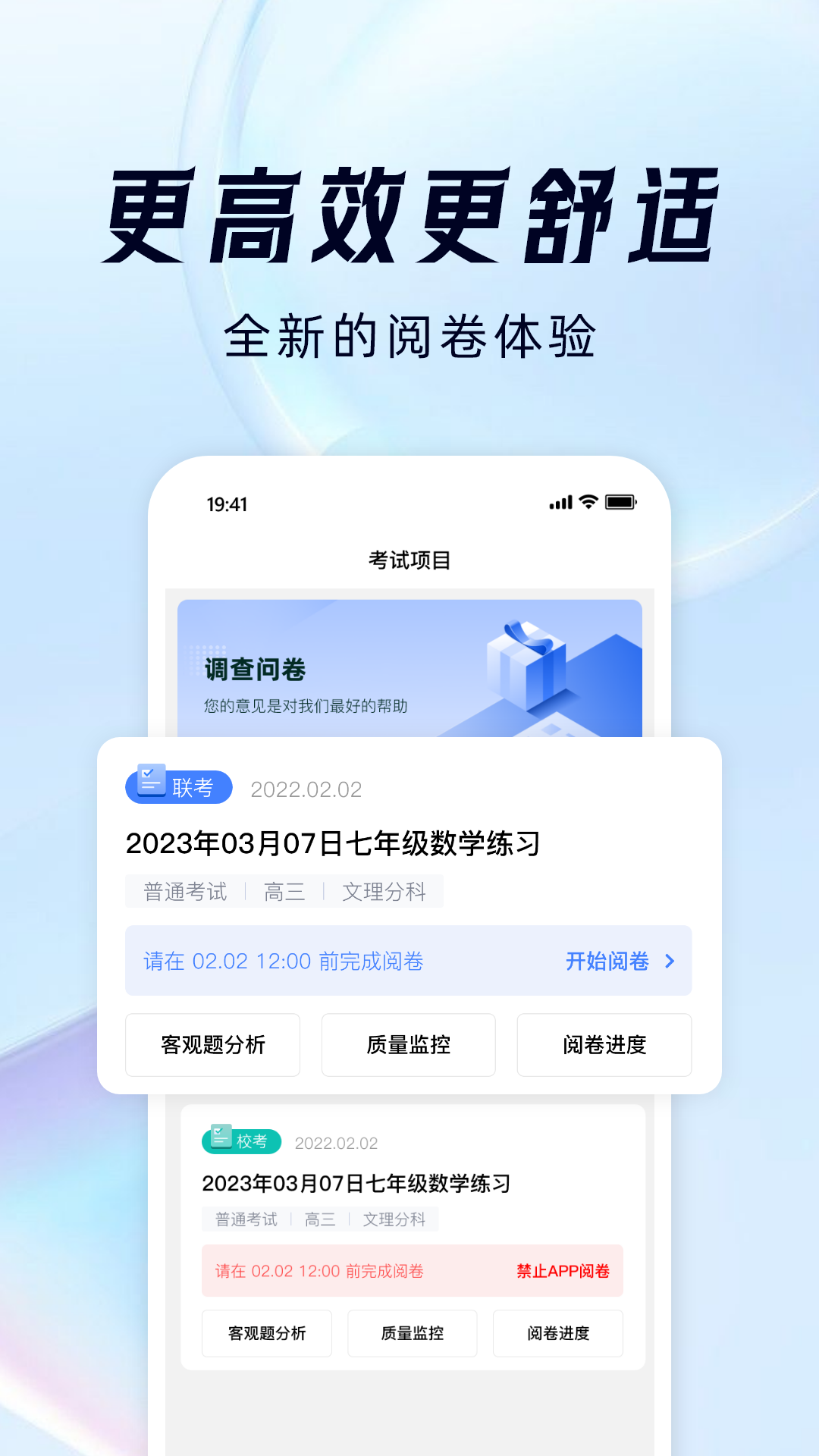Open 客观题分析 on the 联考 card
Screen dimensions: 819x1456
[x=213, y=1045]
